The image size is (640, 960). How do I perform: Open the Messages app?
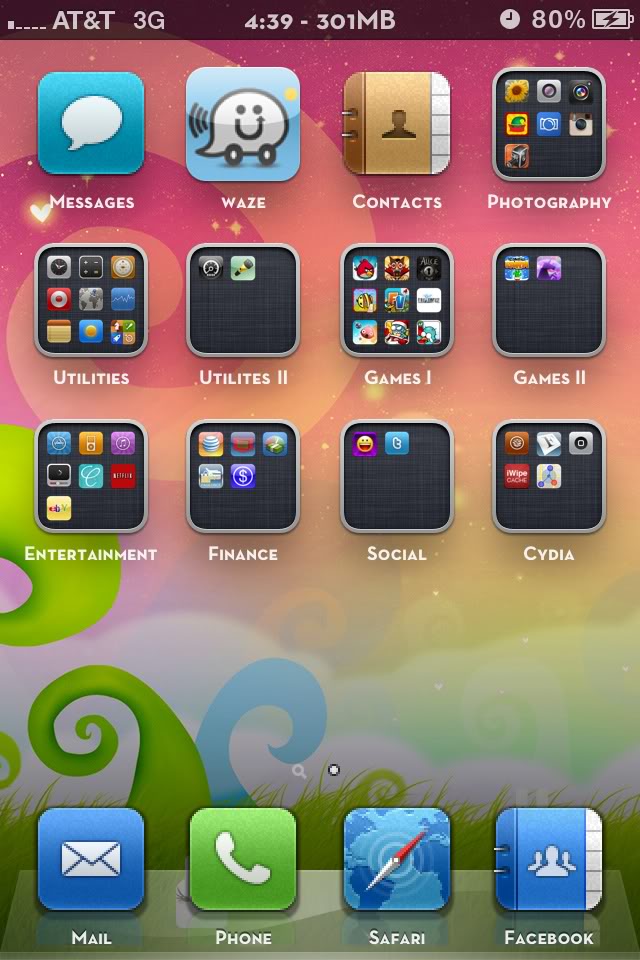coord(91,123)
